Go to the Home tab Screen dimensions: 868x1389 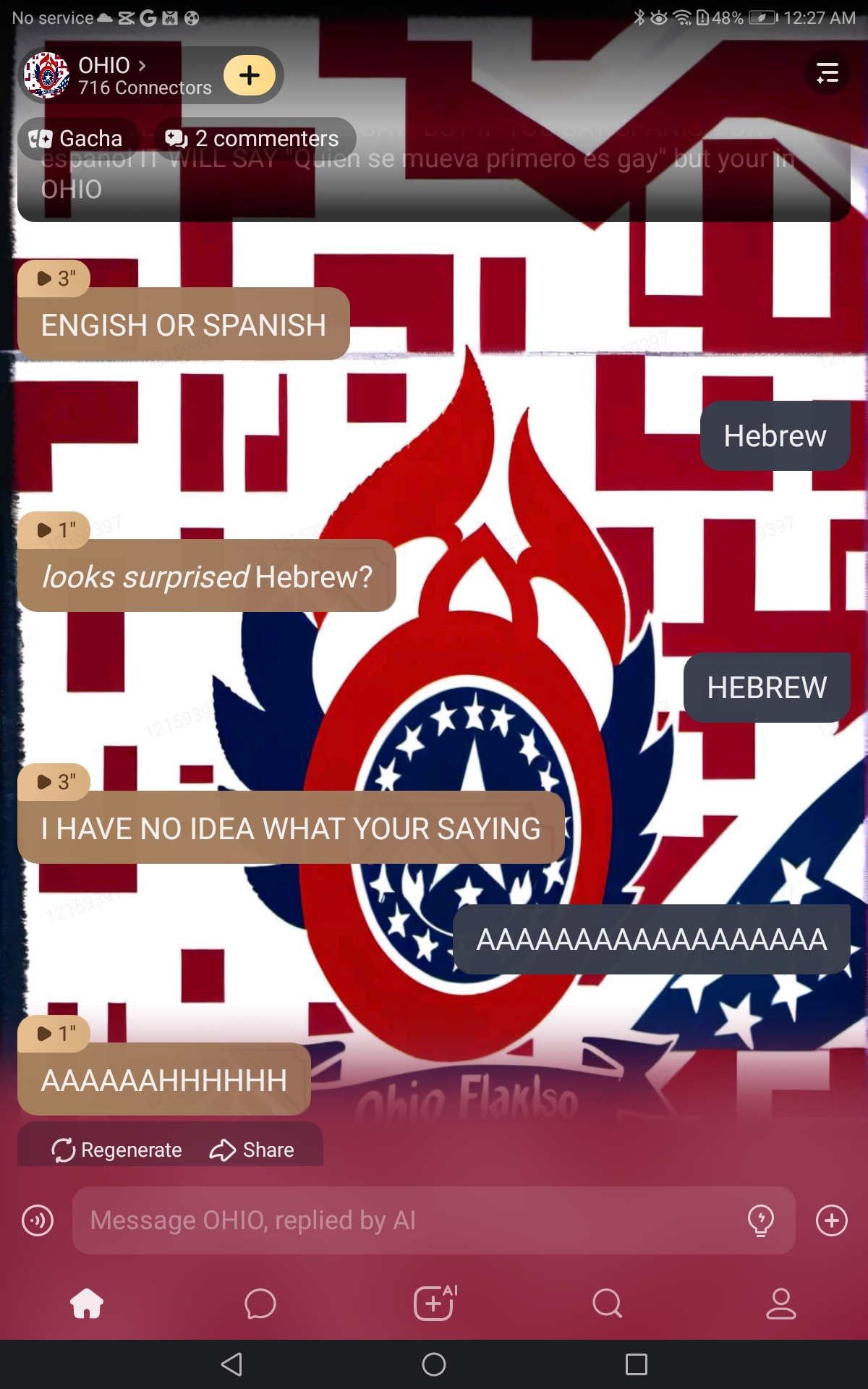[x=87, y=1304]
